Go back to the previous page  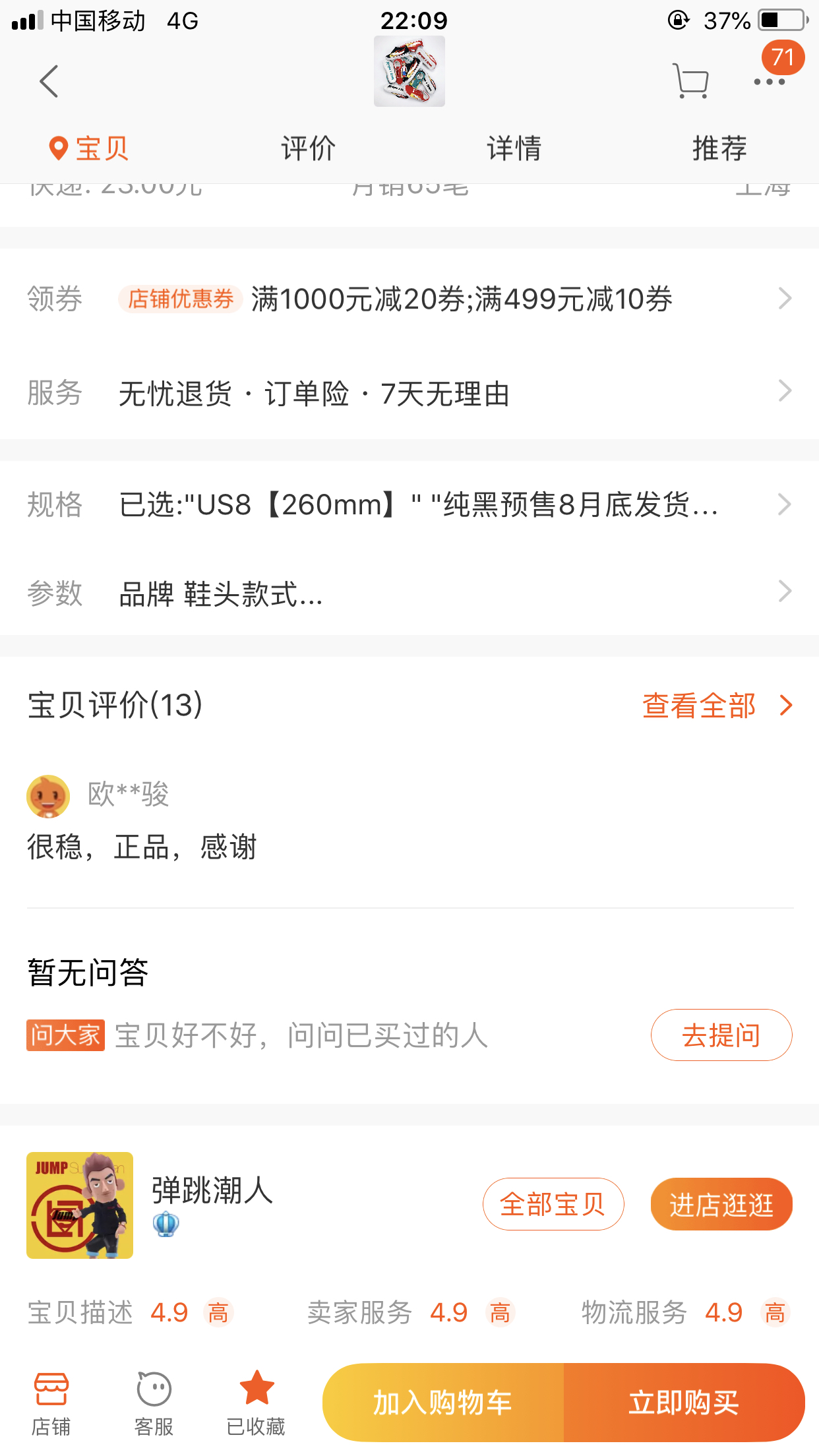49,82
